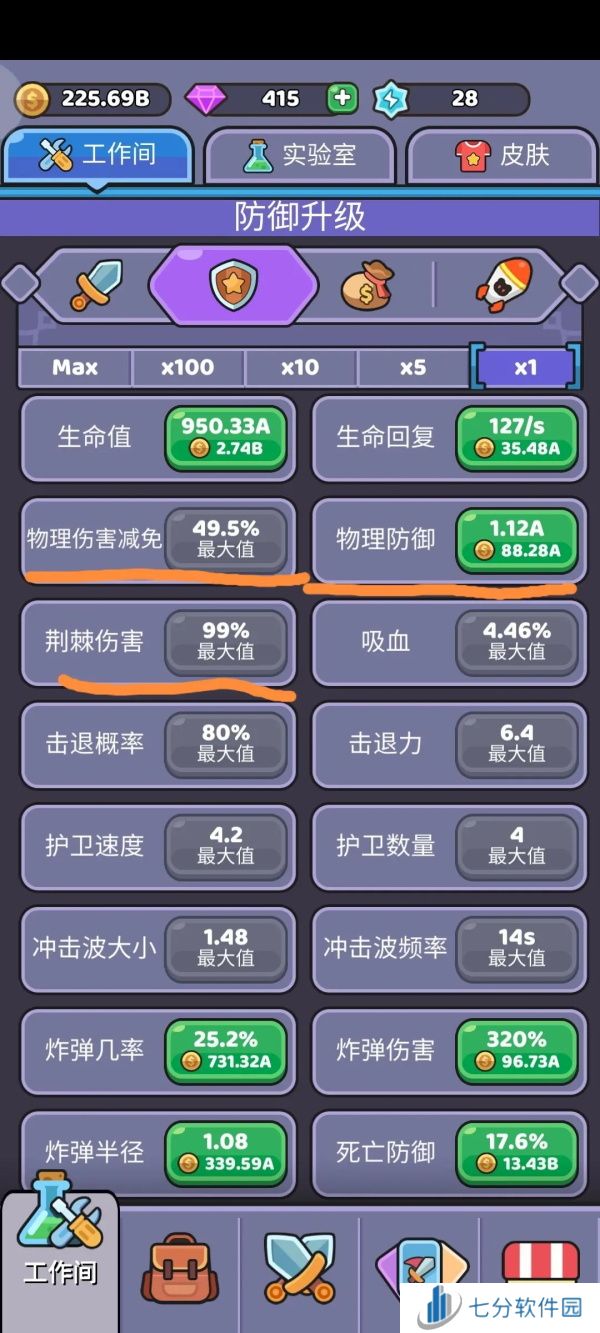Select the x5 purchase multiplier

[x=413, y=367]
